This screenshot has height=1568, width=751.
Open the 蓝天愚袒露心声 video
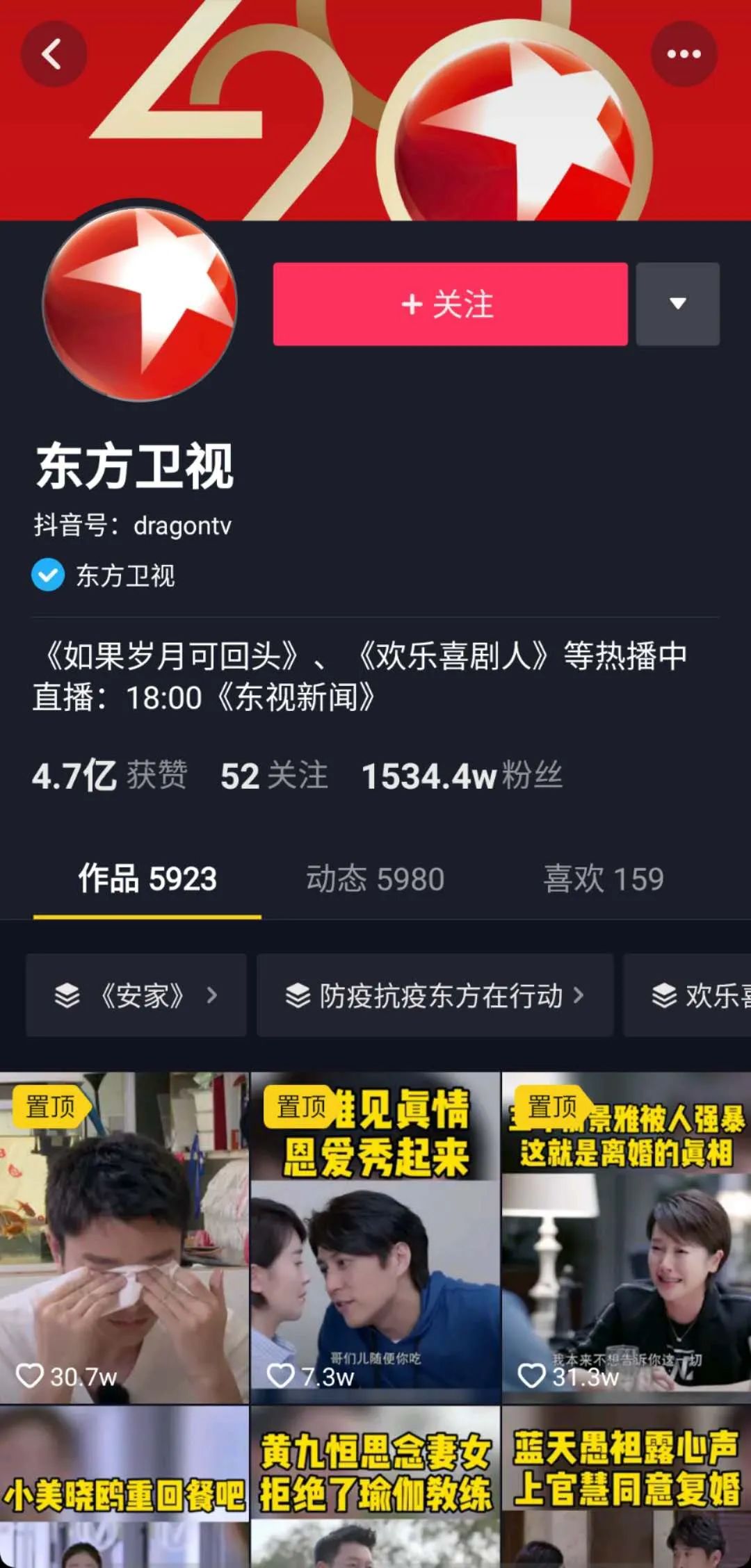(626, 1487)
